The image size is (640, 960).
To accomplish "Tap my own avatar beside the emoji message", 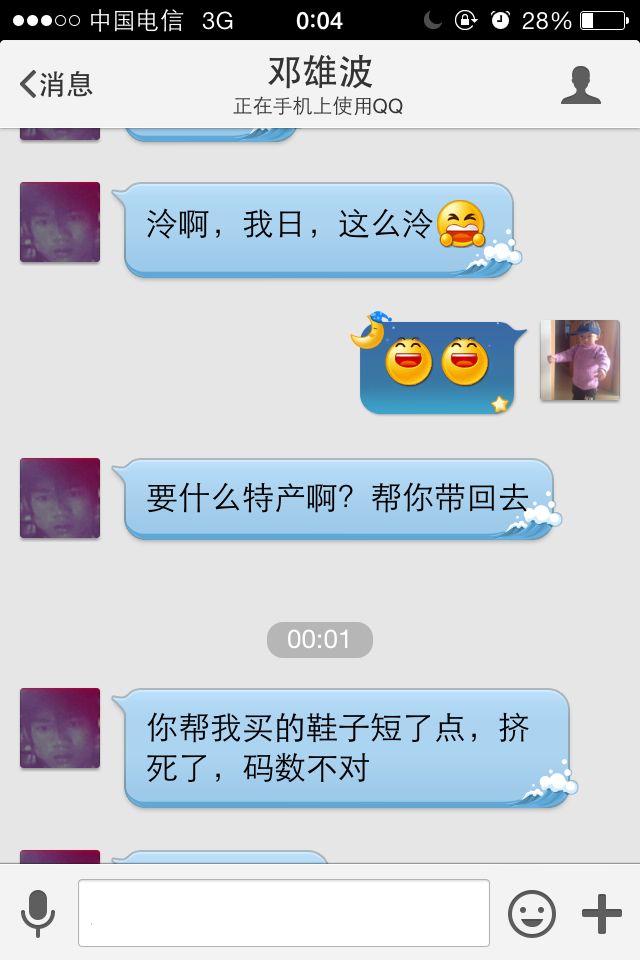I will 580,360.
